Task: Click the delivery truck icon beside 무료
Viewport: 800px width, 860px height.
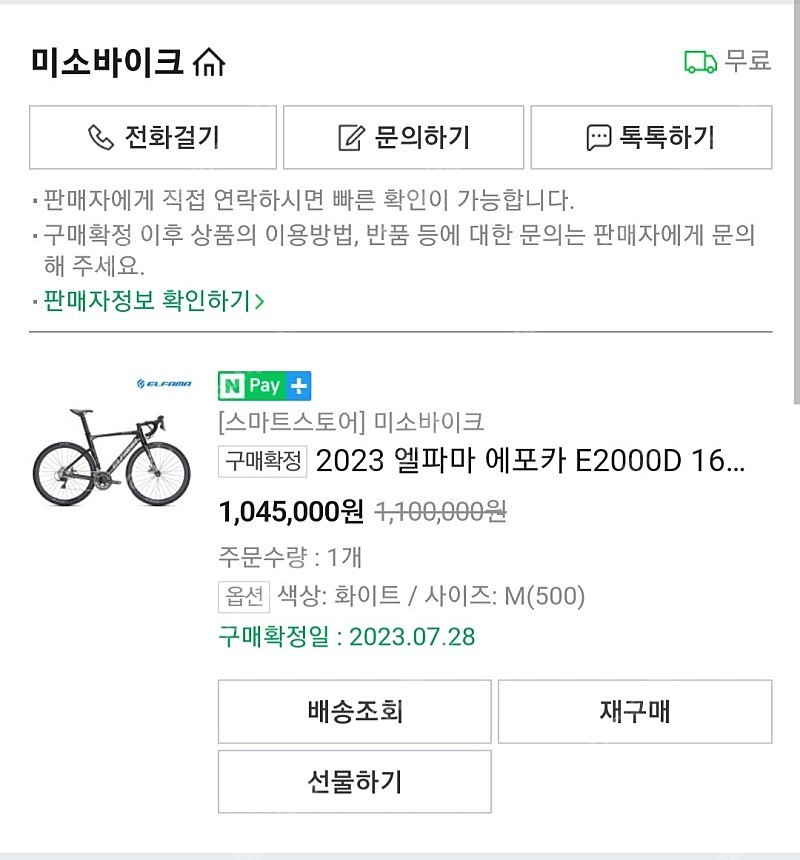Action: coord(702,60)
